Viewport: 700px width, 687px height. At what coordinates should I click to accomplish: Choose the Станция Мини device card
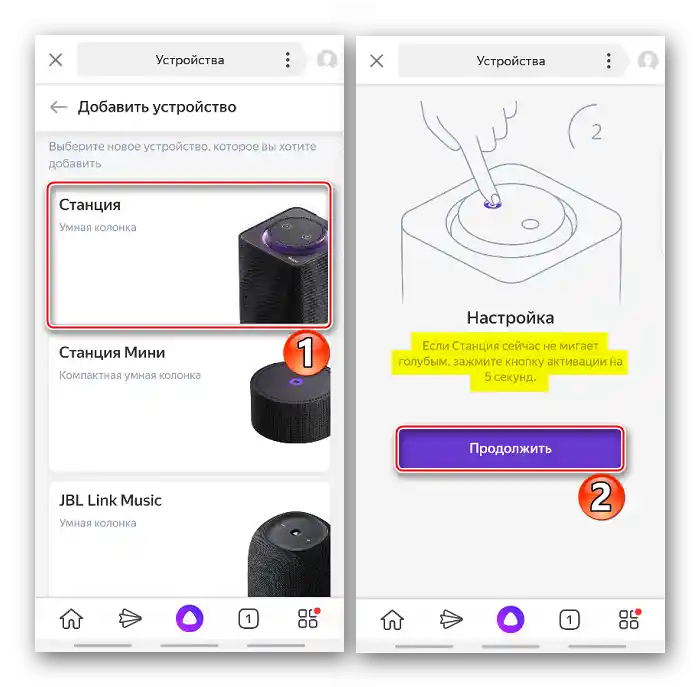(x=188, y=402)
